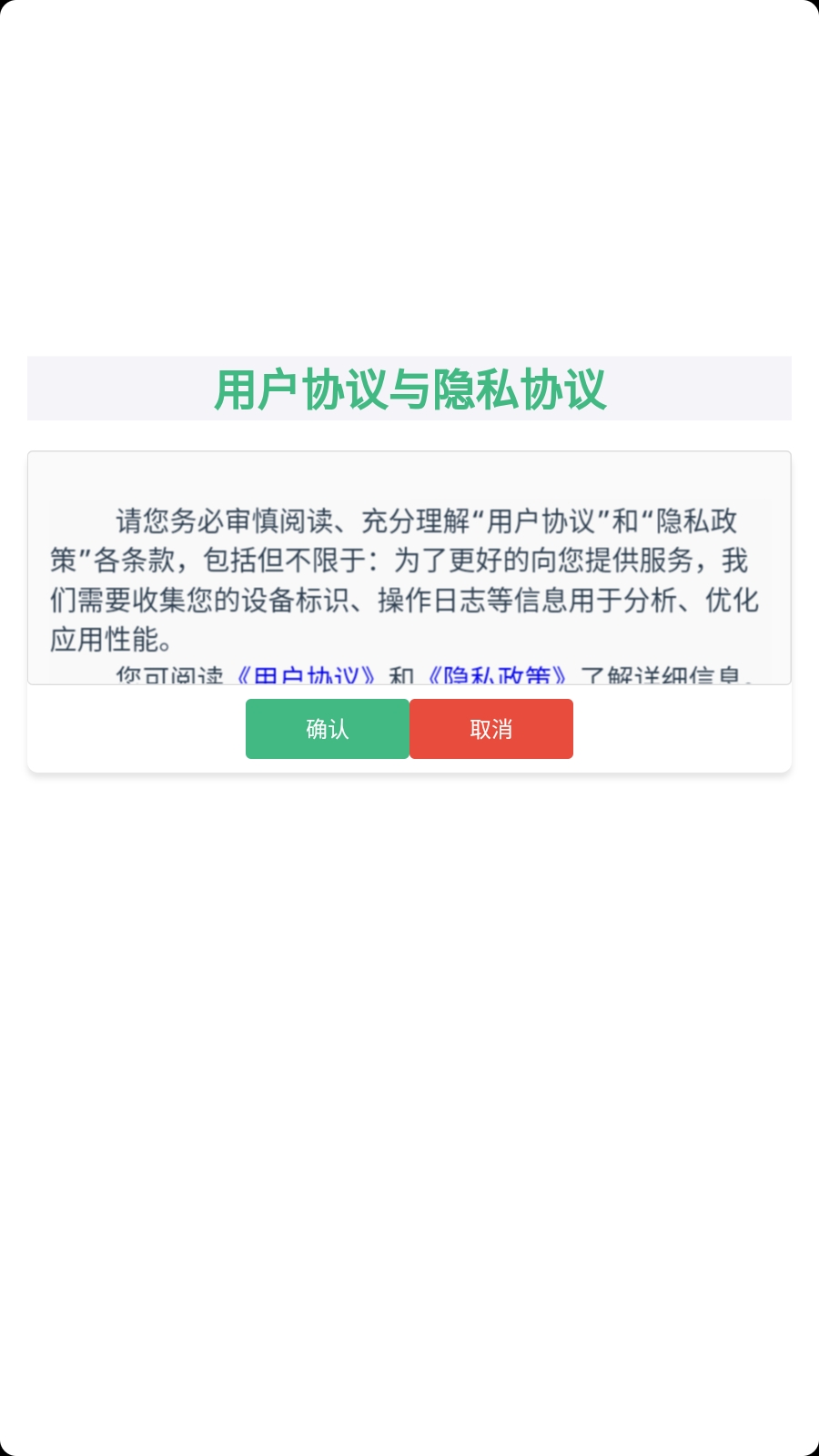Tap the red 取消 button
Screen dimensions: 819x1456
(491, 729)
